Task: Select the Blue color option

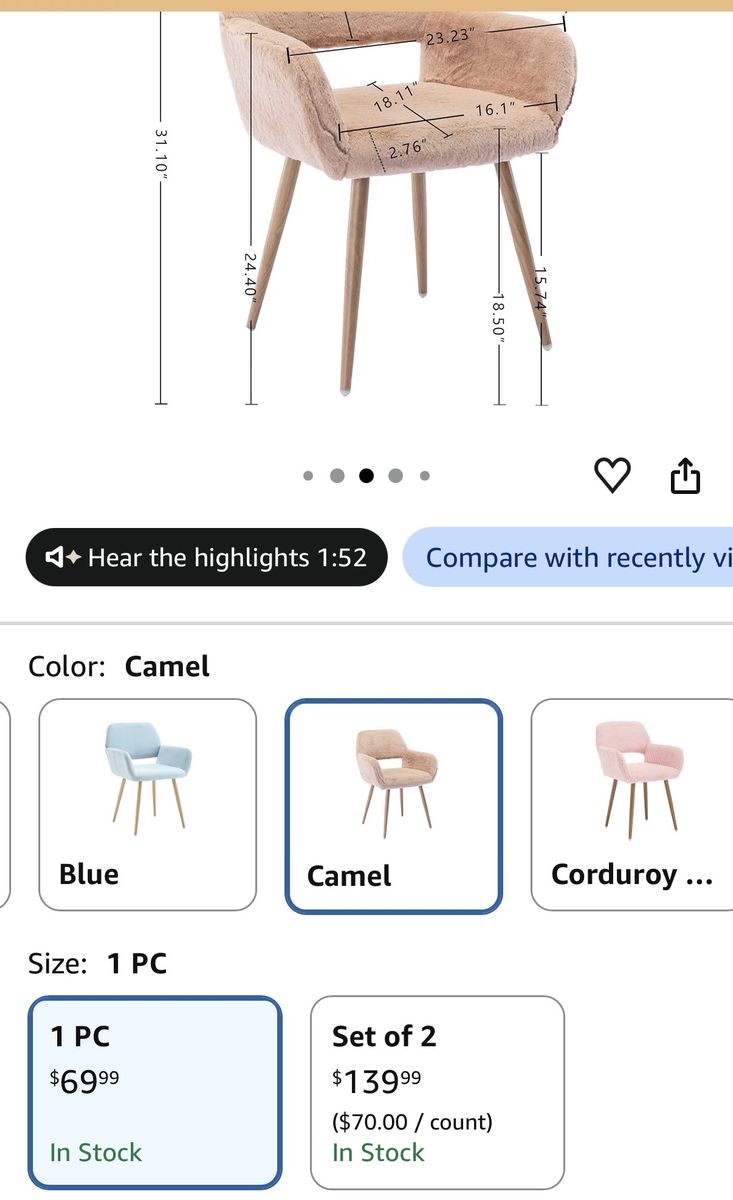Action: click(x=148, y=805)
